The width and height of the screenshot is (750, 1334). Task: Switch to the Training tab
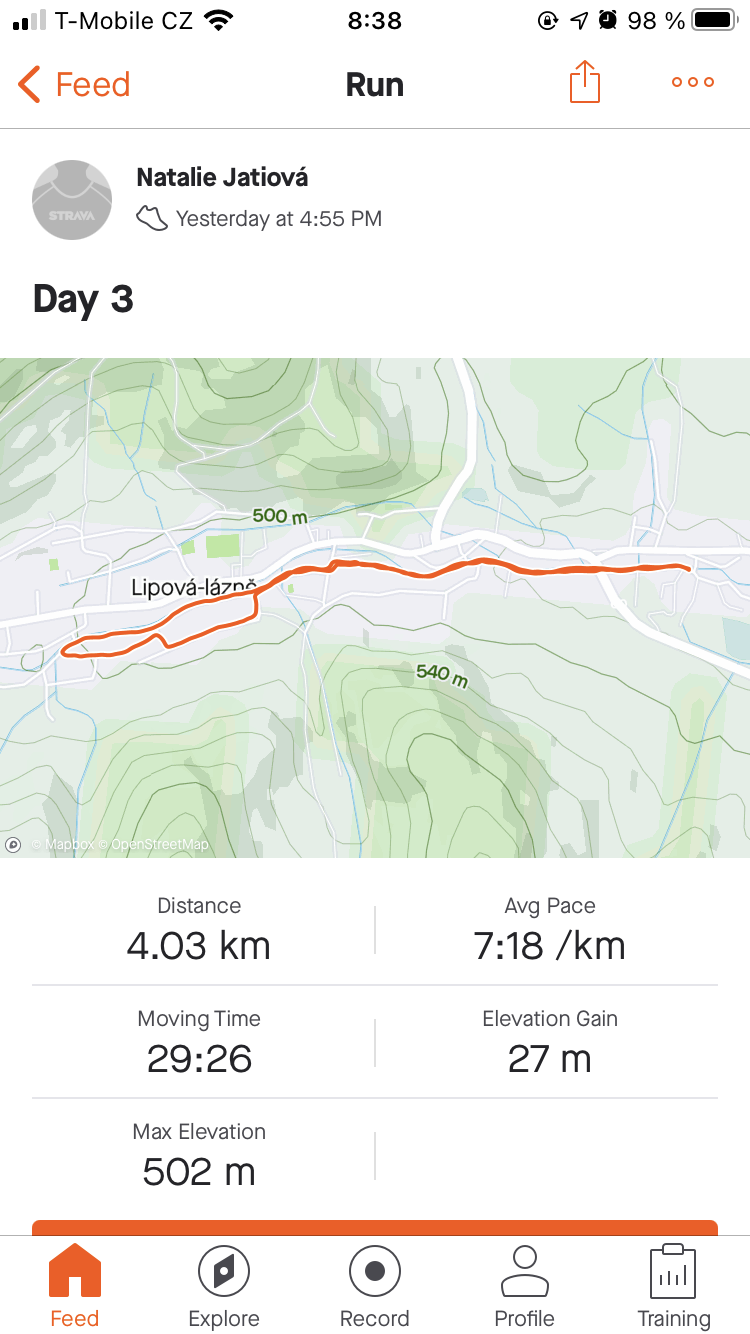674,1287
